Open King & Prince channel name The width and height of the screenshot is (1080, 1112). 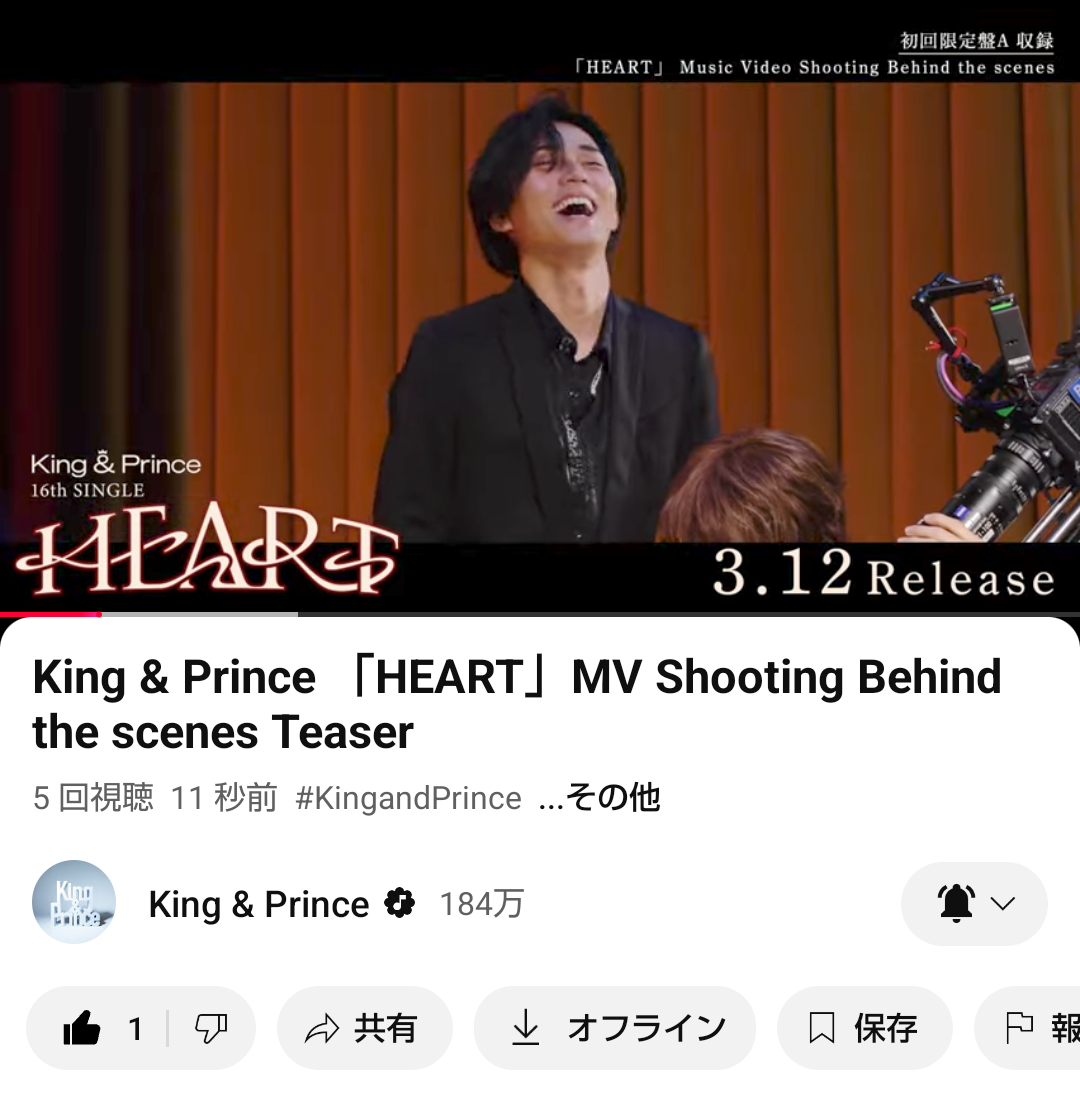259,904
